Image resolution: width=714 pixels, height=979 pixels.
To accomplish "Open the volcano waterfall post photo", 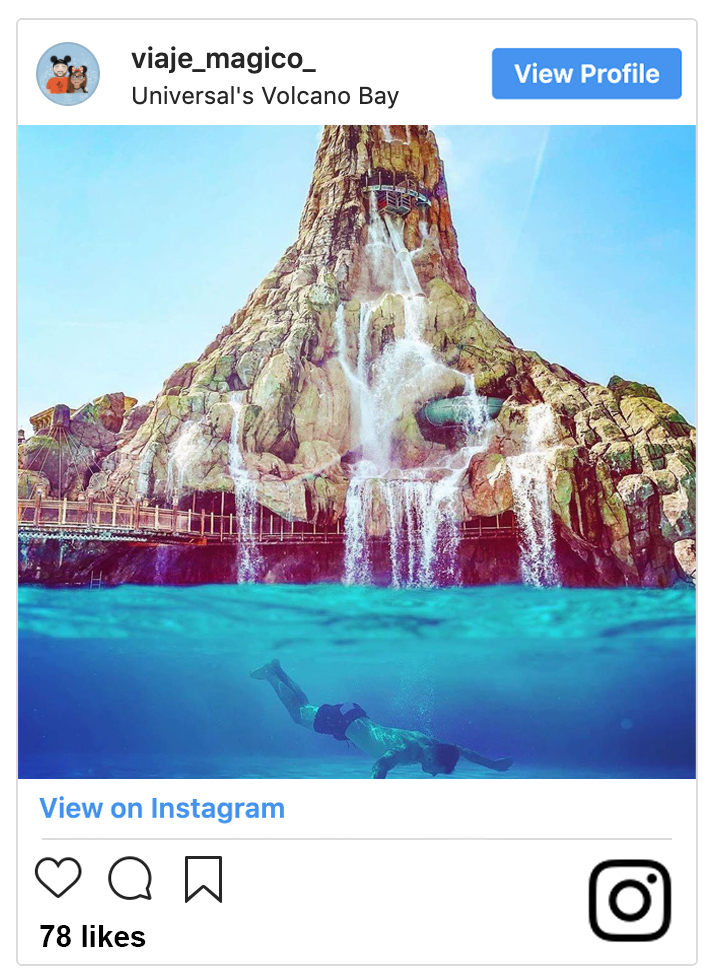I will click(357, 451).
